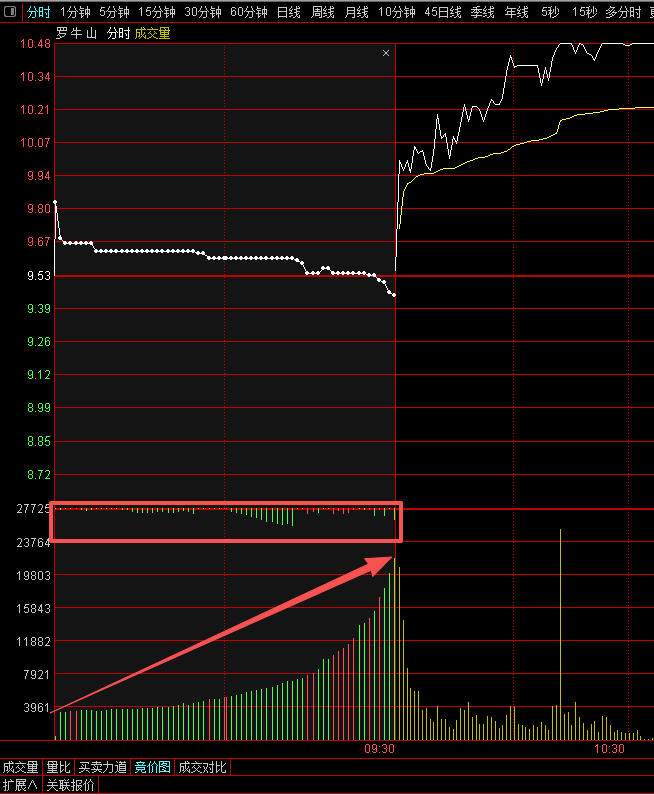Switch to 日线 daily chart
Viewport: 654px width, 795px height.
coord(288,12)
